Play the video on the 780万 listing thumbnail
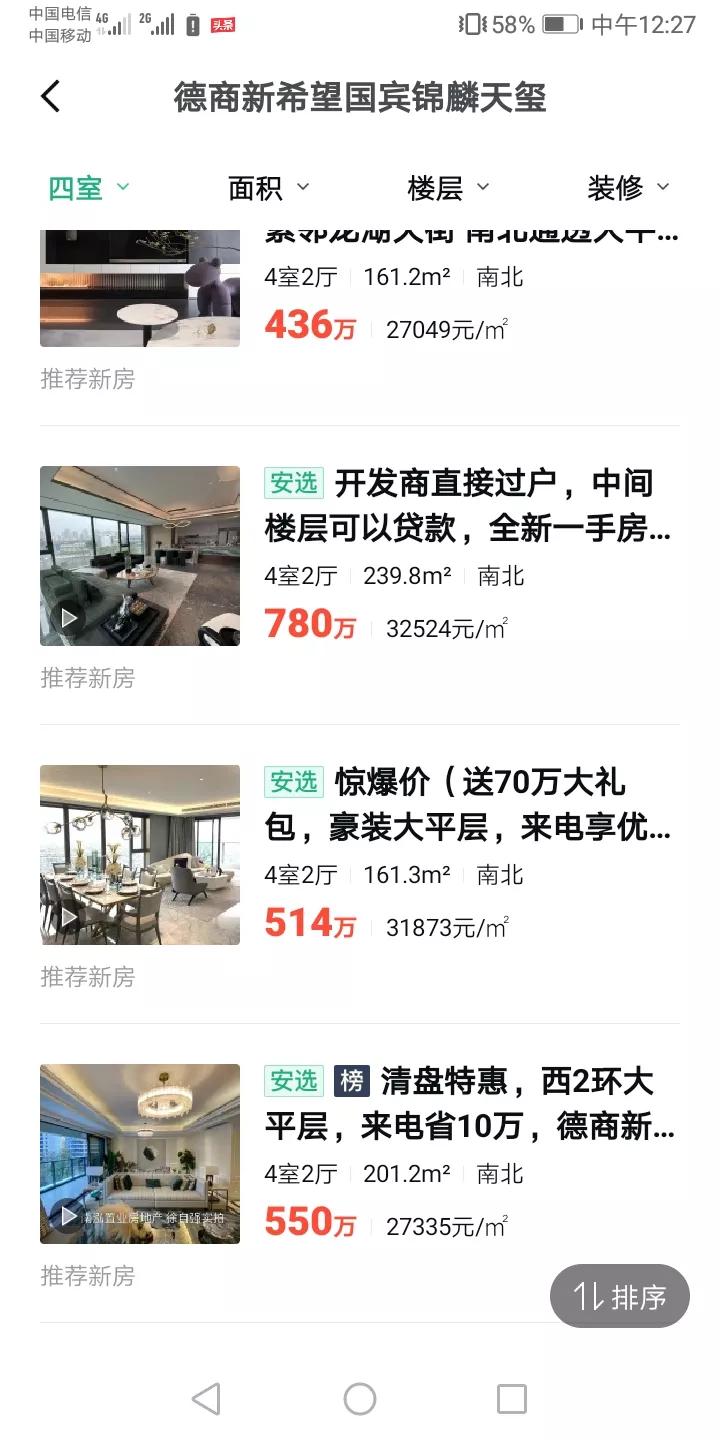720x1440 pixels. tap(66, 618)
